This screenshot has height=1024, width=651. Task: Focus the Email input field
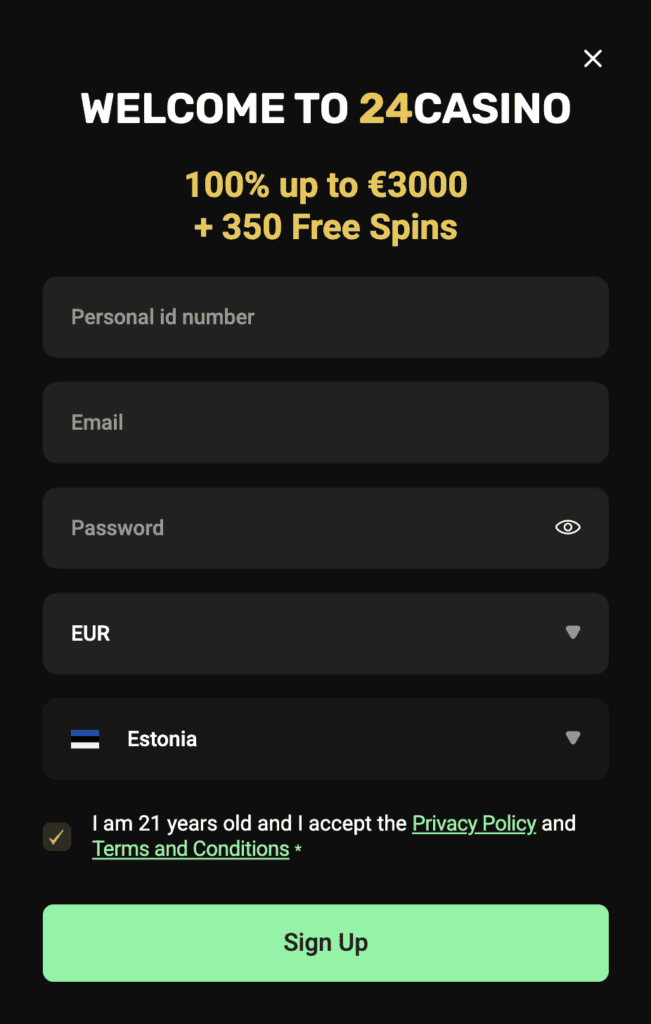pyautogui.click(x=325, y=423)
